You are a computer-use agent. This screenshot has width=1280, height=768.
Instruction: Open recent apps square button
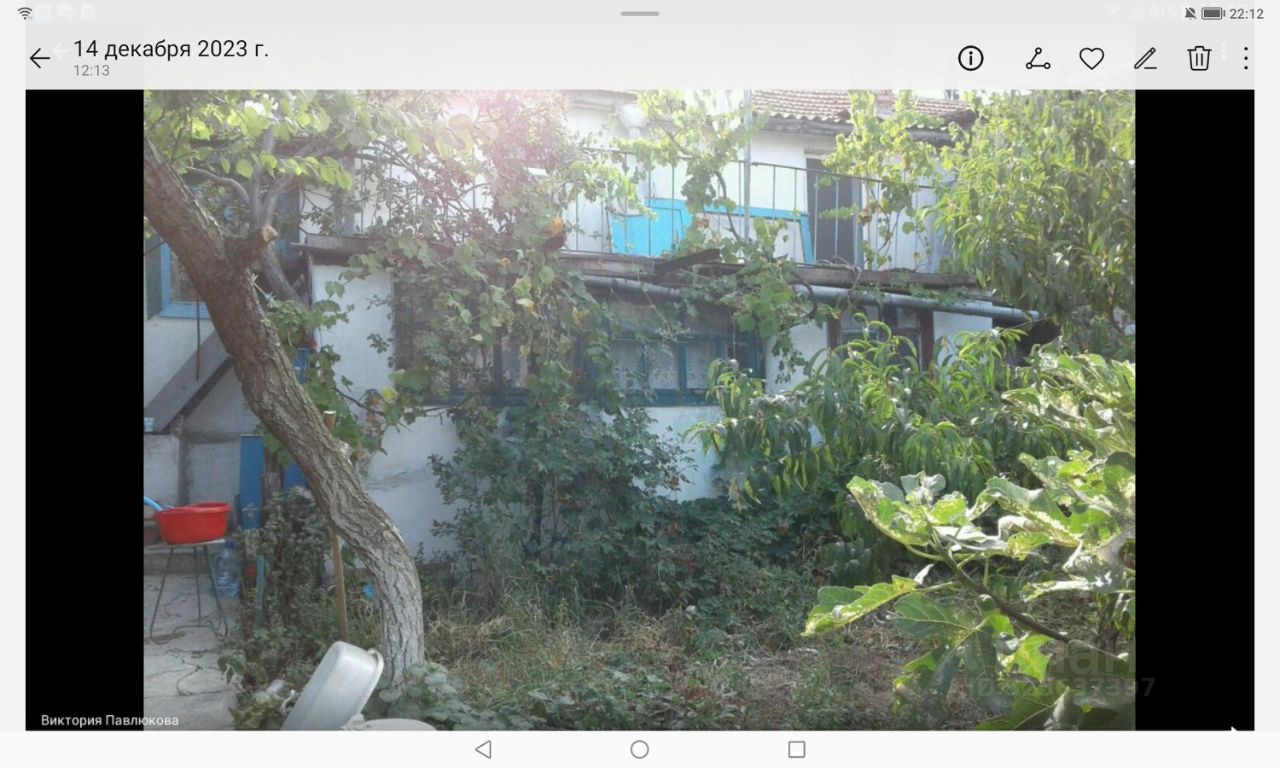[x=796, y=749]
